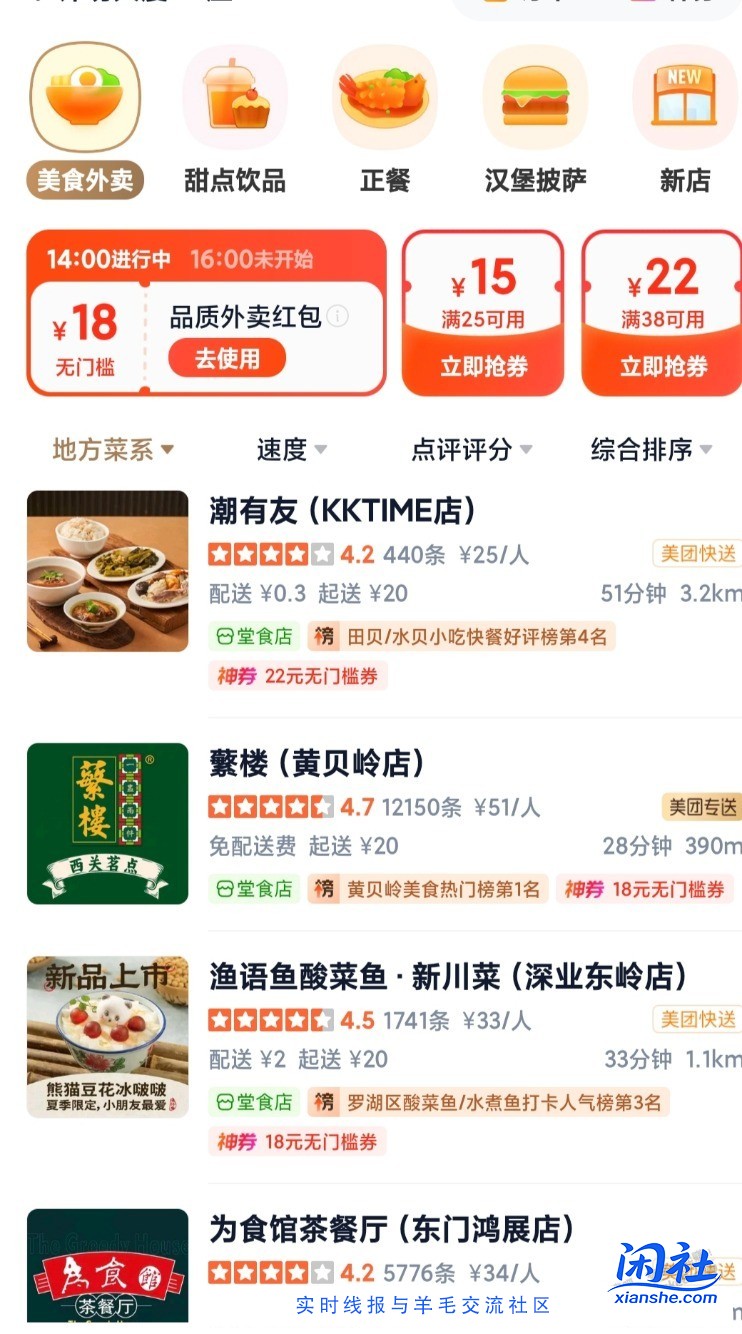Open the 速度 speed sorting dropdown

click(290, 449)
